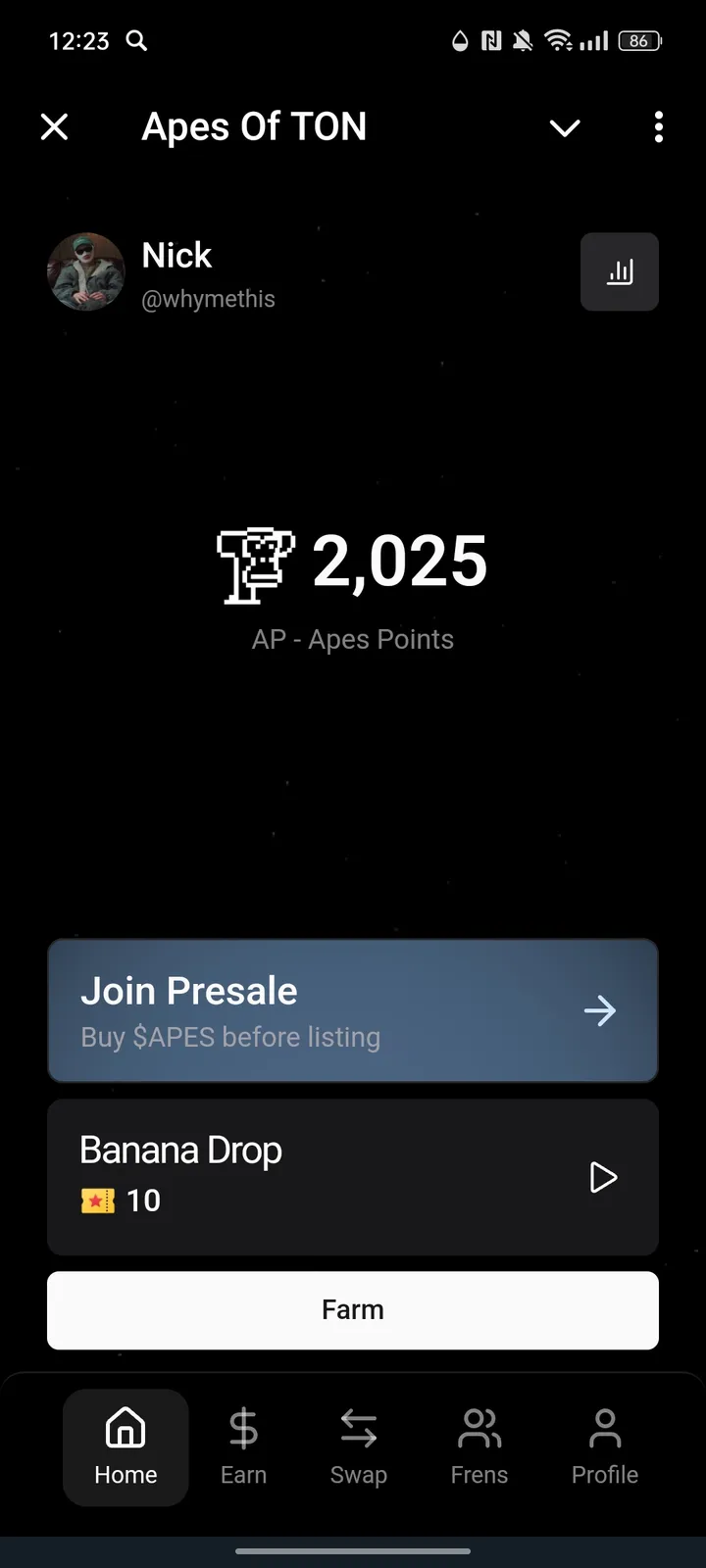Open the search magnifier in status bar
Viewport: 706px width, 1568px height.
pos(136,41)
